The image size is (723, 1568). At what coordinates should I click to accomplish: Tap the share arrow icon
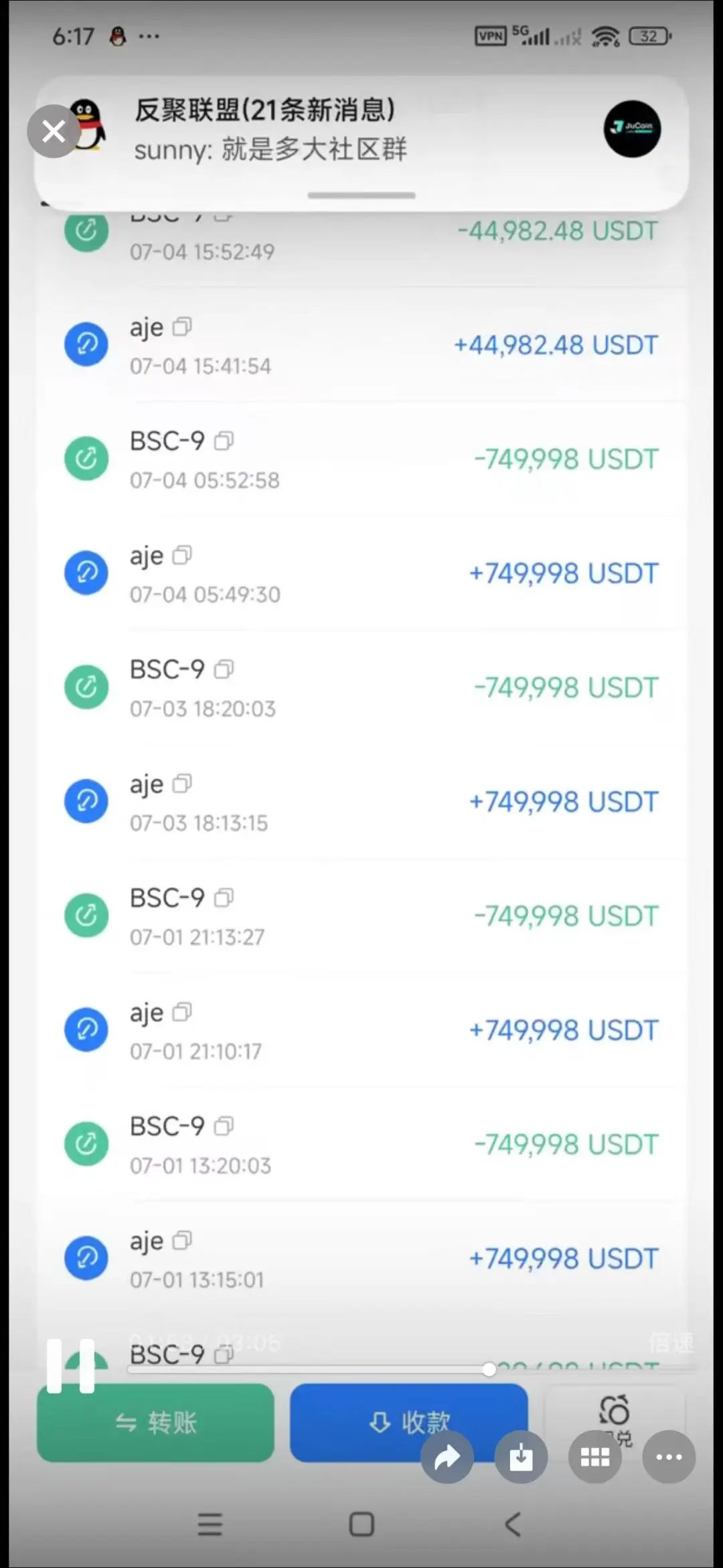click(x=447, y=1457)
